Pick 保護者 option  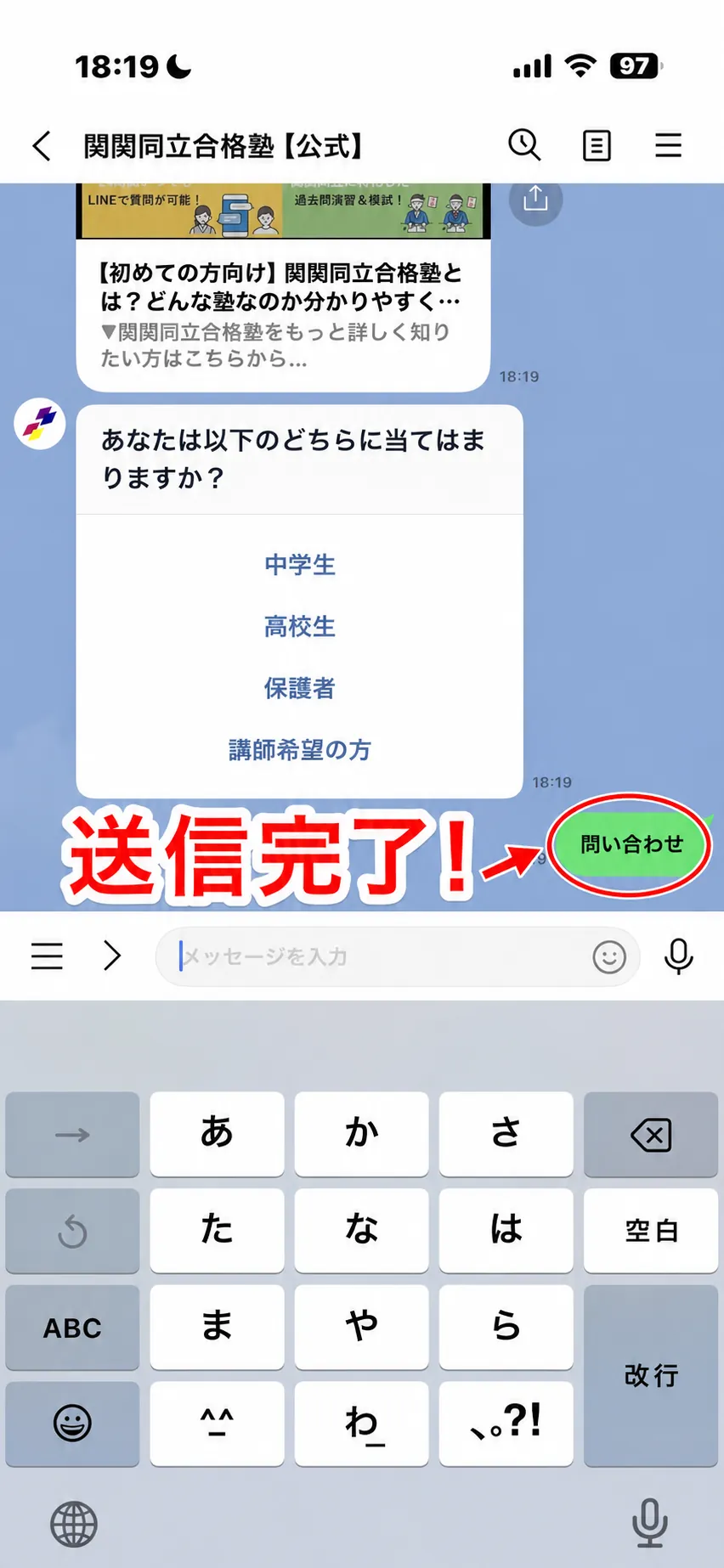[x=299, y=689]
